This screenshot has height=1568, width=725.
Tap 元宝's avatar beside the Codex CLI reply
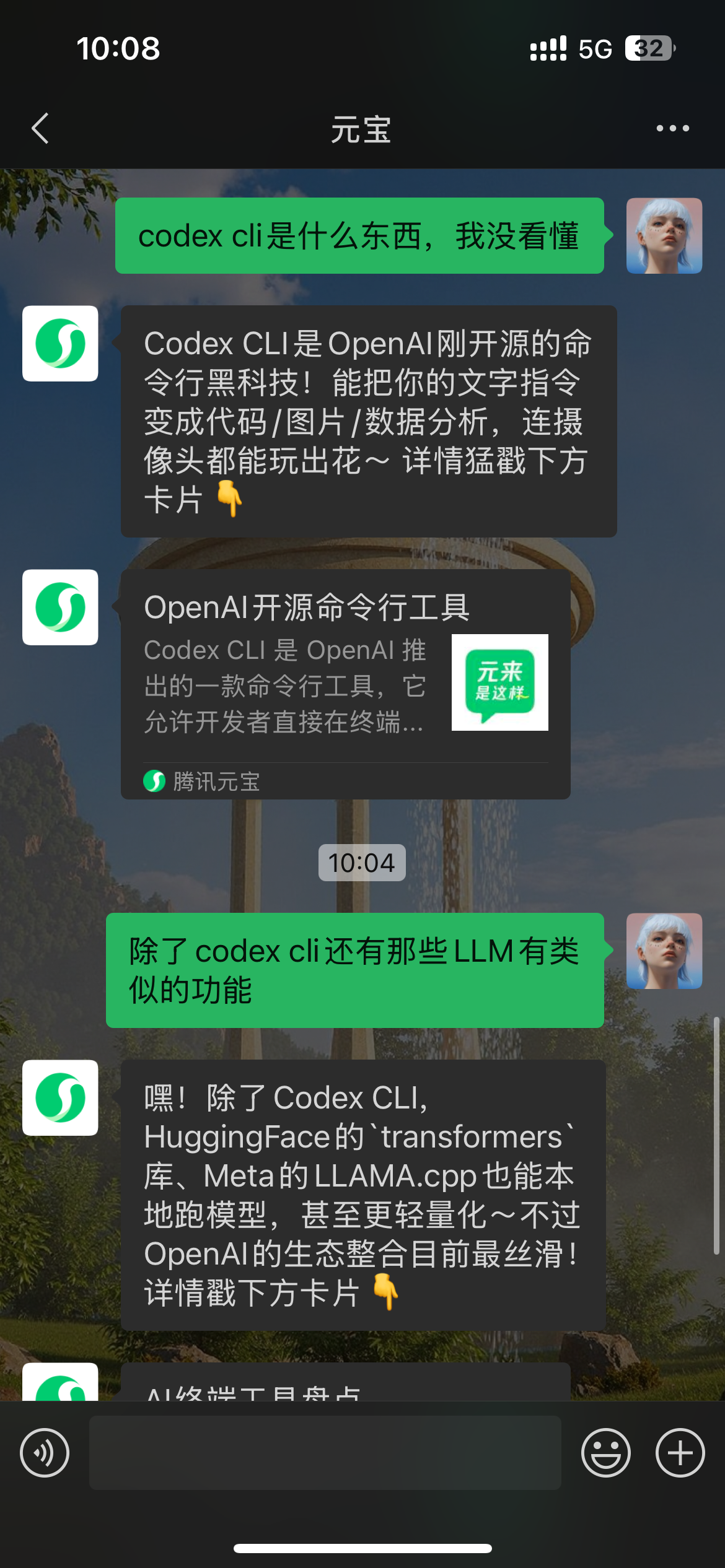point(60,344)
